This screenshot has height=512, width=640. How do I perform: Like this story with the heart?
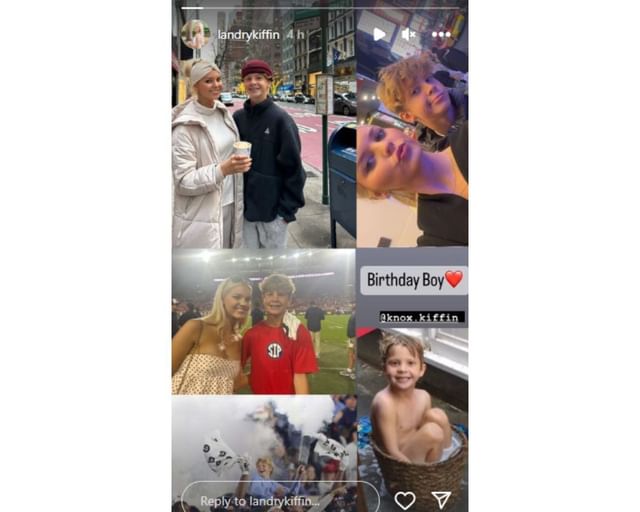pos(404,499)
